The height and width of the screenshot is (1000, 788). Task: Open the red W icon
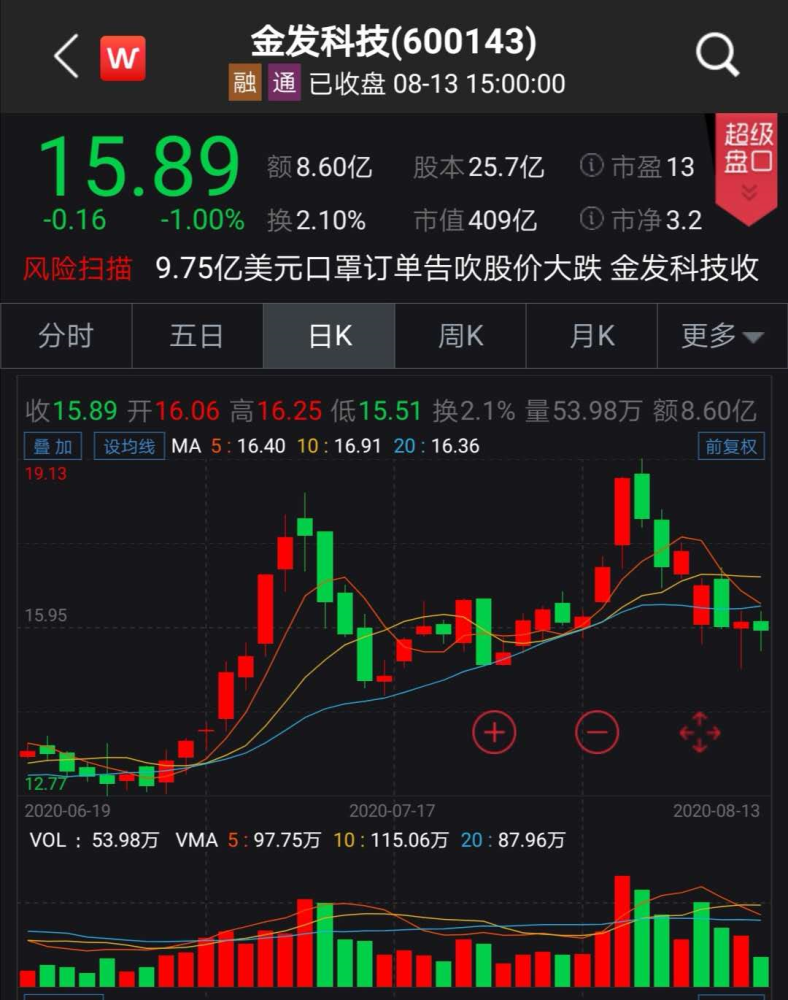click(x=122, y=58)
